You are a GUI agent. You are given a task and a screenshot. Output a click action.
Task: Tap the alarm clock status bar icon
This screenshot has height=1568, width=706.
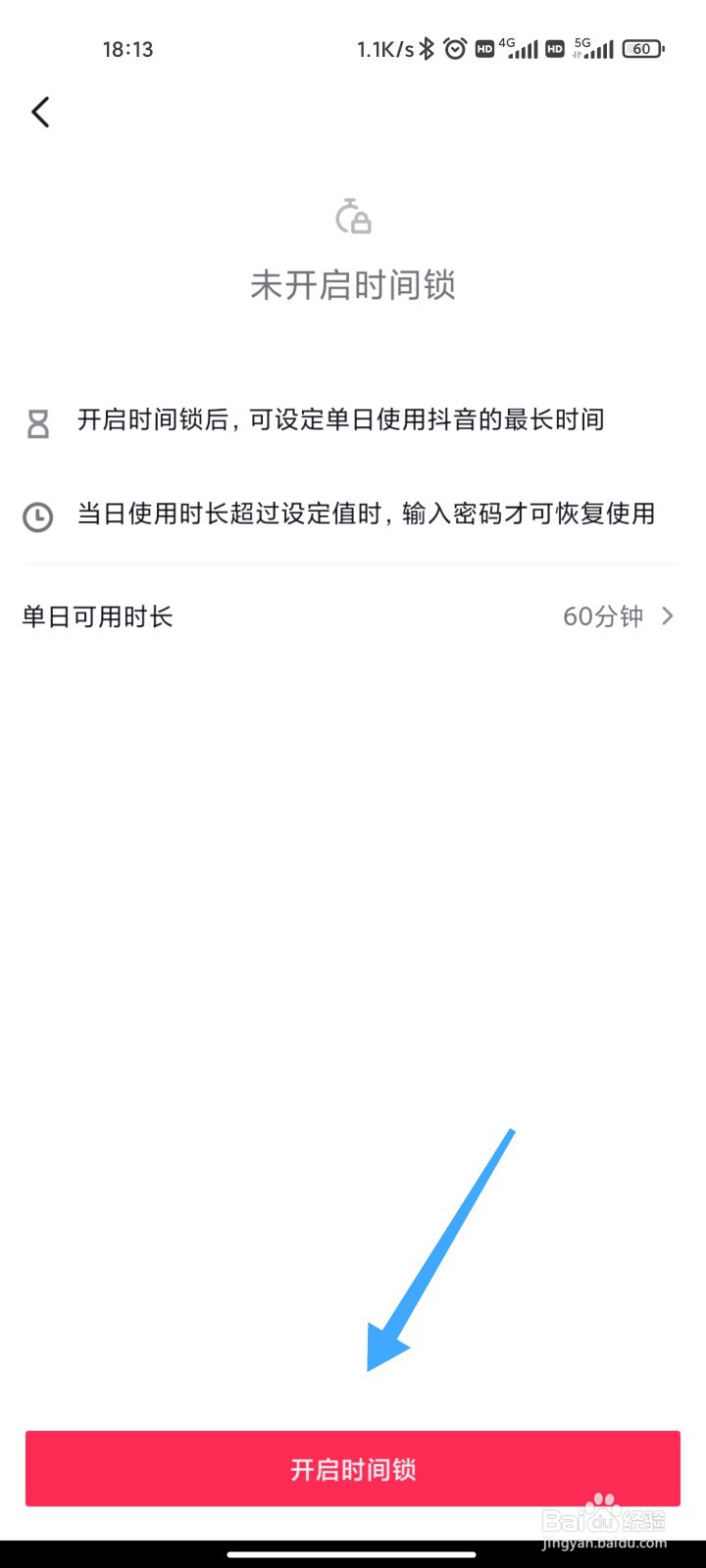(453, 48)
